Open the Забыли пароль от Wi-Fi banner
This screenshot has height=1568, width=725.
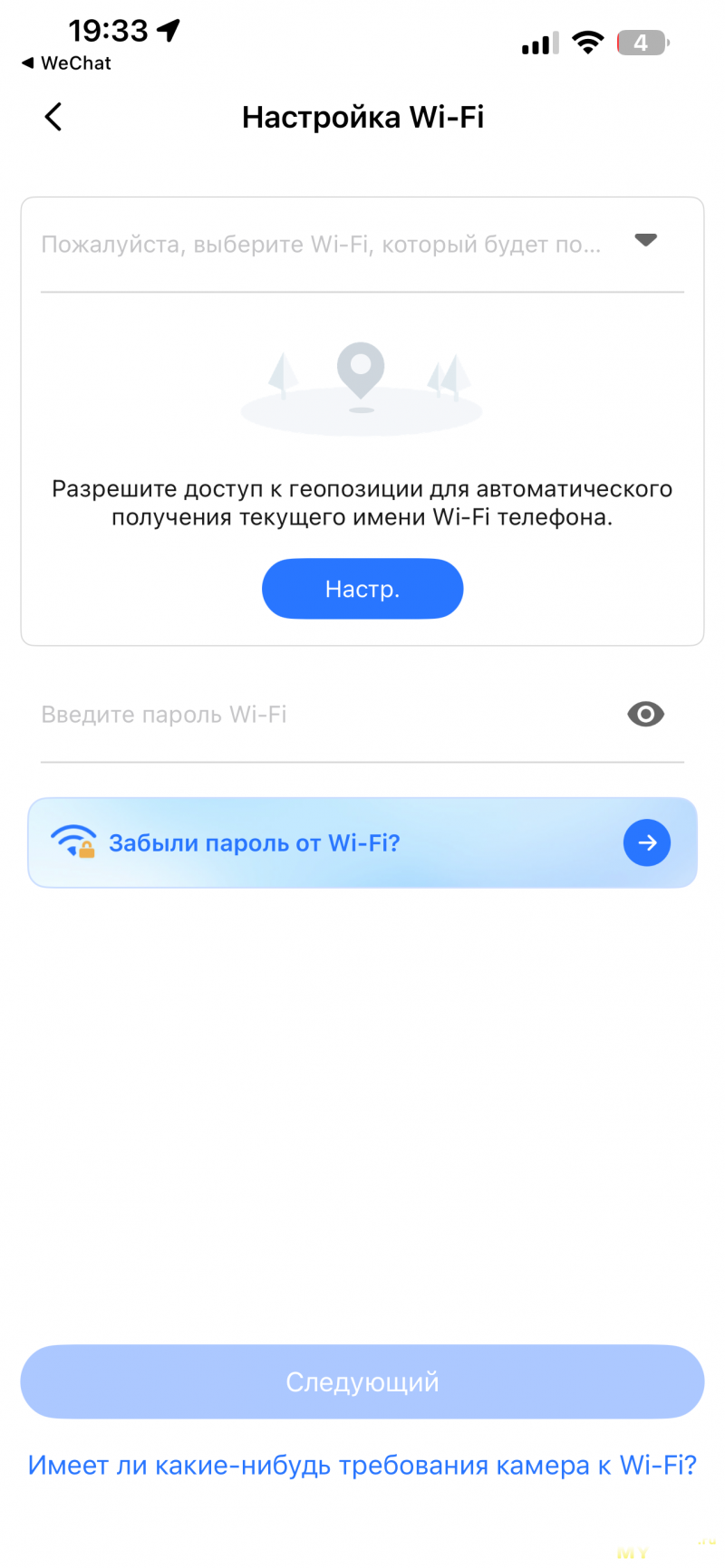click(x=362, y=842)
